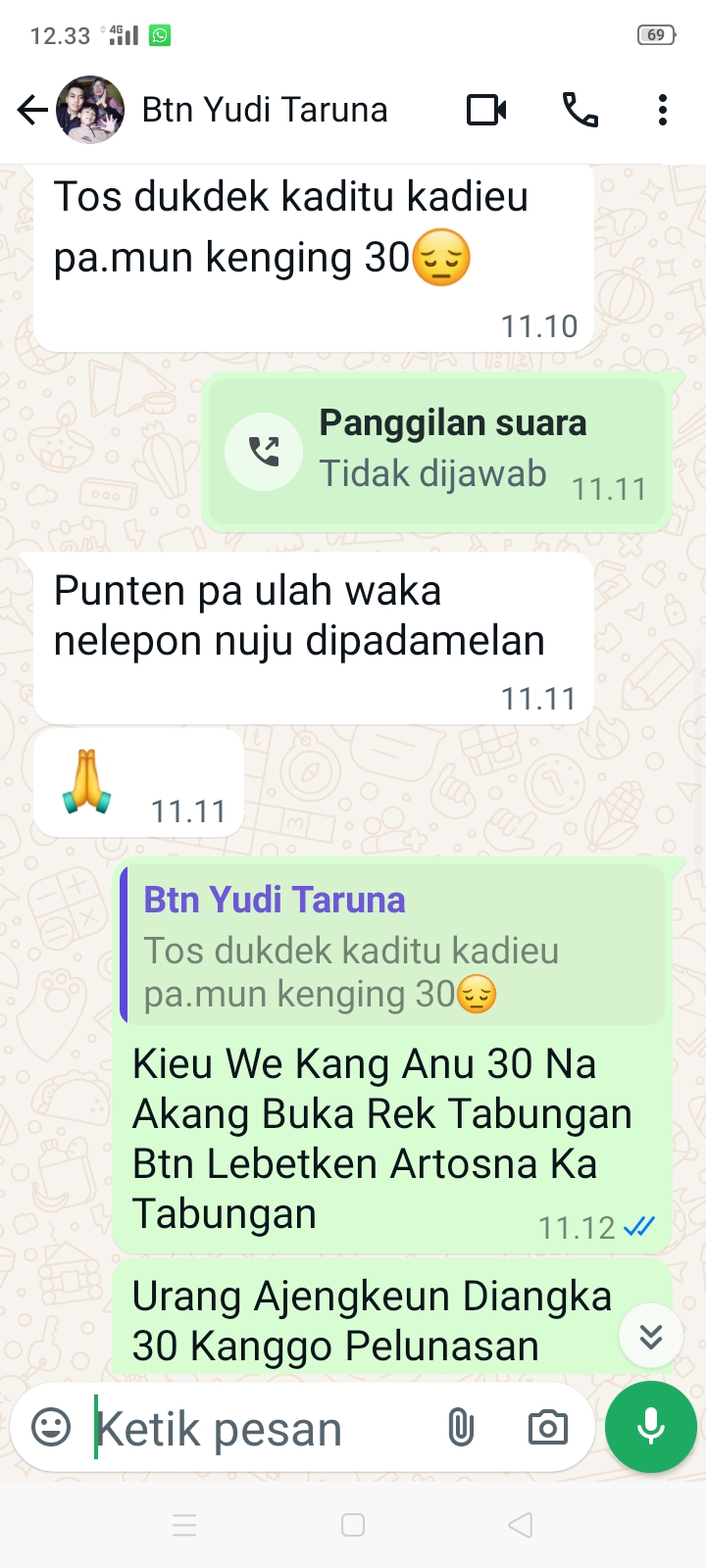
Task: Open contact info for Btn Yudi Taruna
Action: pyautogui.click(x=265, y=111)
